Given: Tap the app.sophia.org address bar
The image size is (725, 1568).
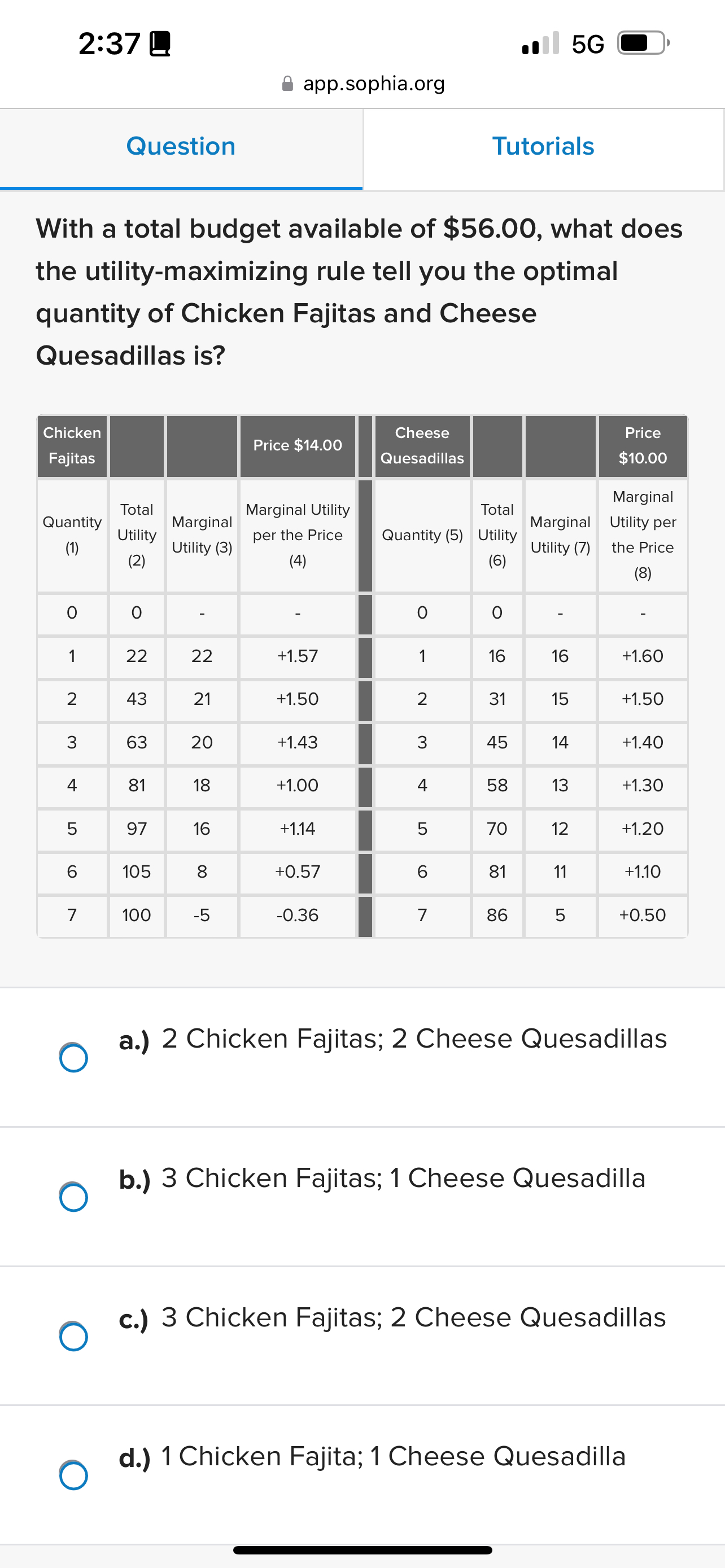Looking at the screenshot, I should point(373,84).
